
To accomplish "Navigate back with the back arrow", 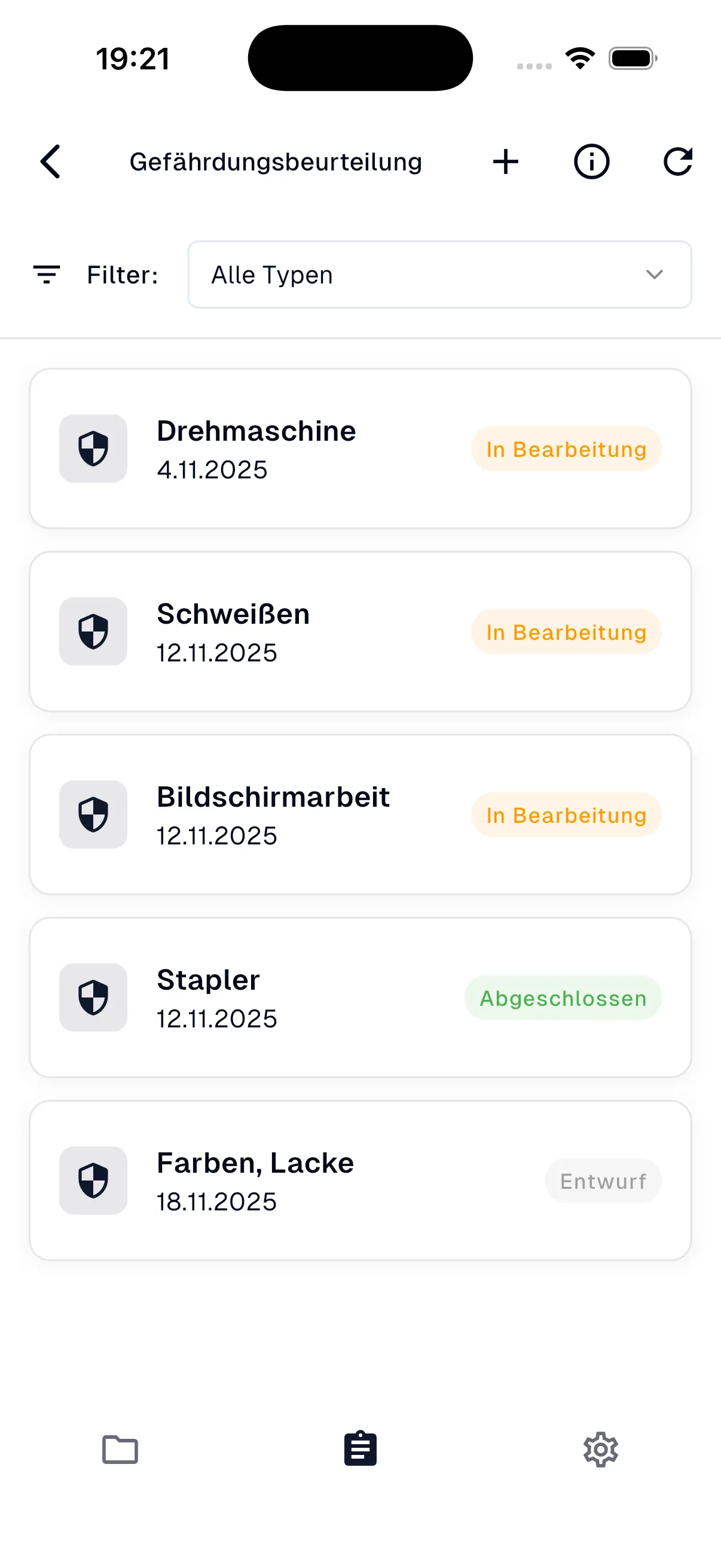I will click(50, 161).
